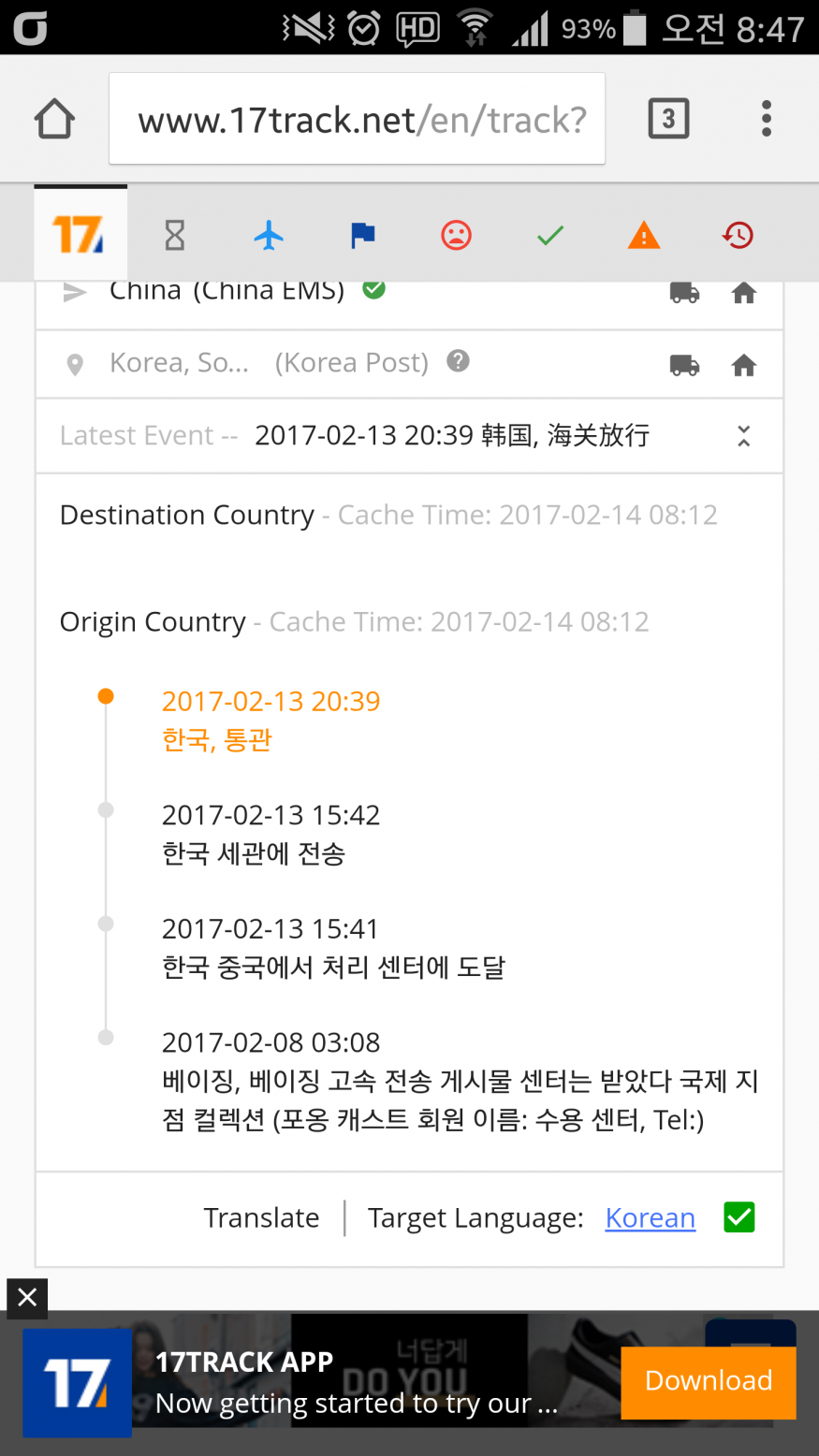Switch to the warning triangle alert tab

(644, 235)
